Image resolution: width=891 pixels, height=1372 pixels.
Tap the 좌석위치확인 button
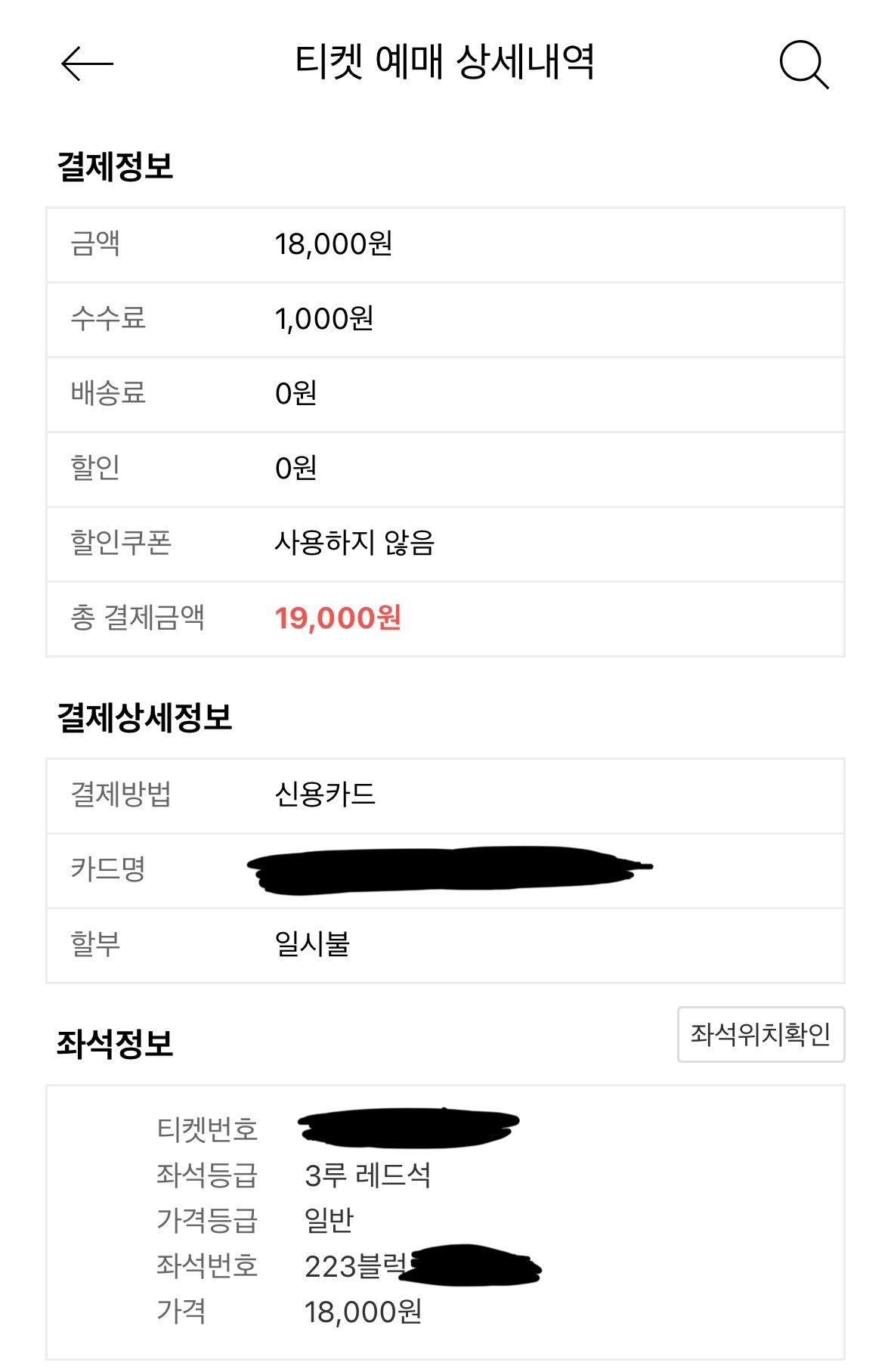click(x=760, y=1034)
